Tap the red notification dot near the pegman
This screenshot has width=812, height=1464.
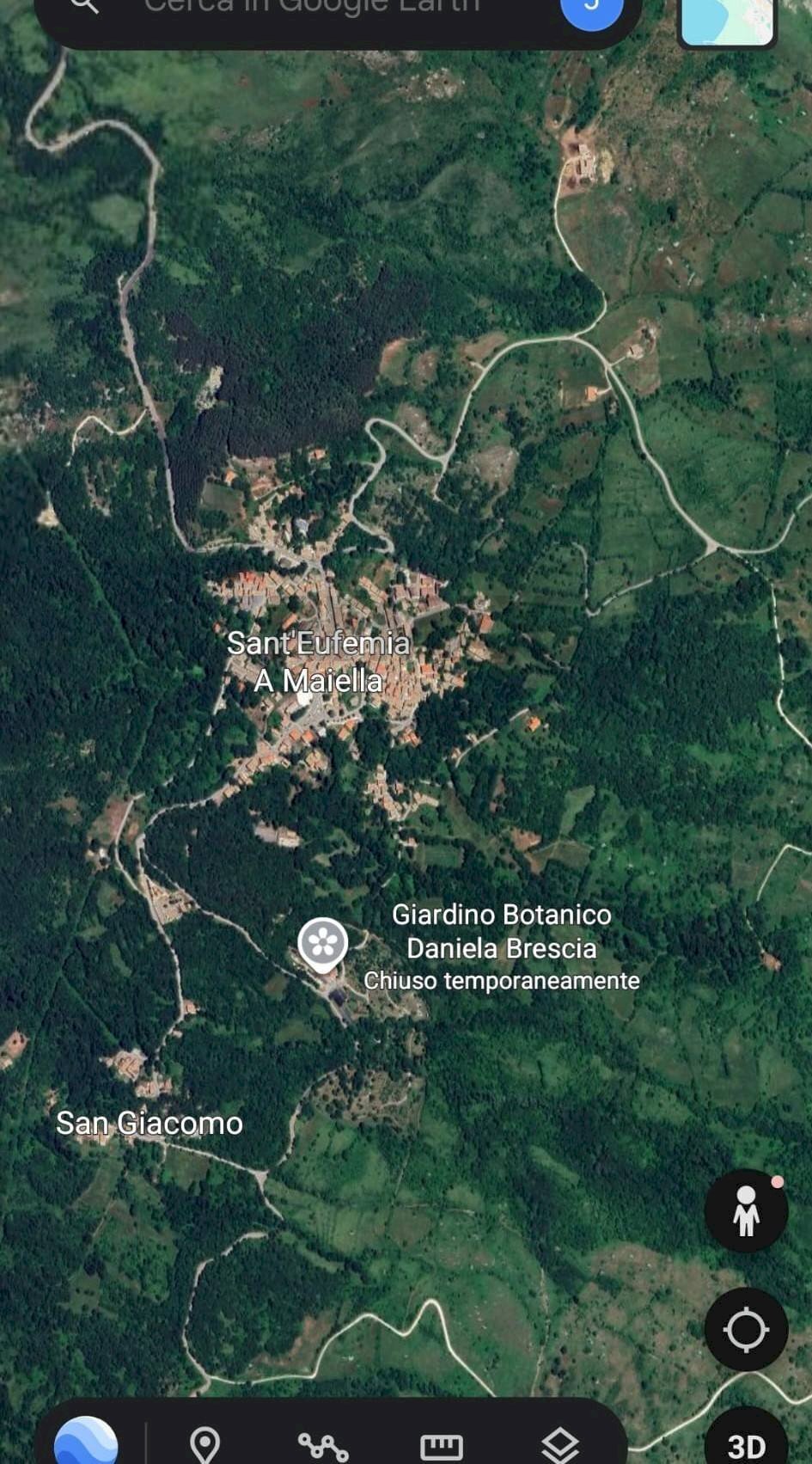776,1181
